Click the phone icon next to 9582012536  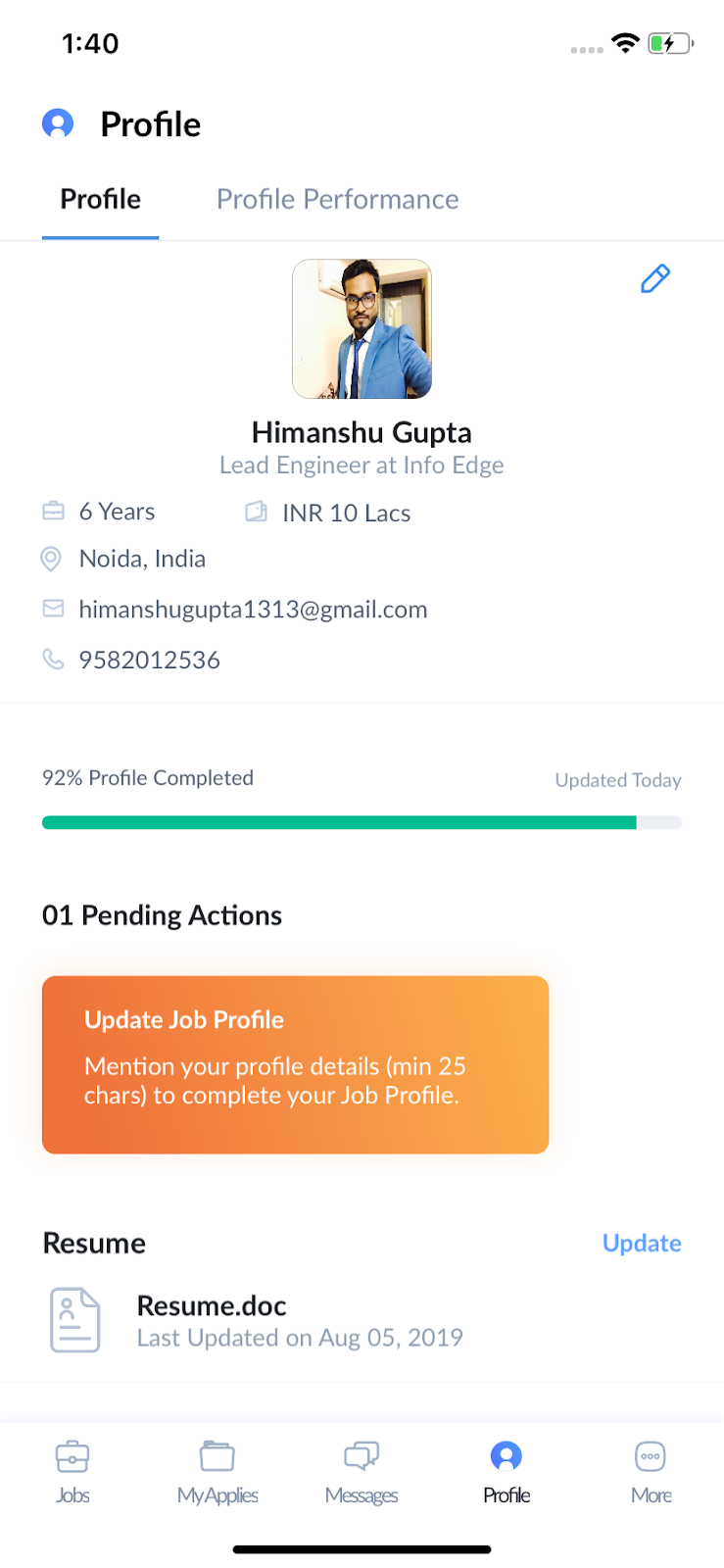click(x=53, y=659)
